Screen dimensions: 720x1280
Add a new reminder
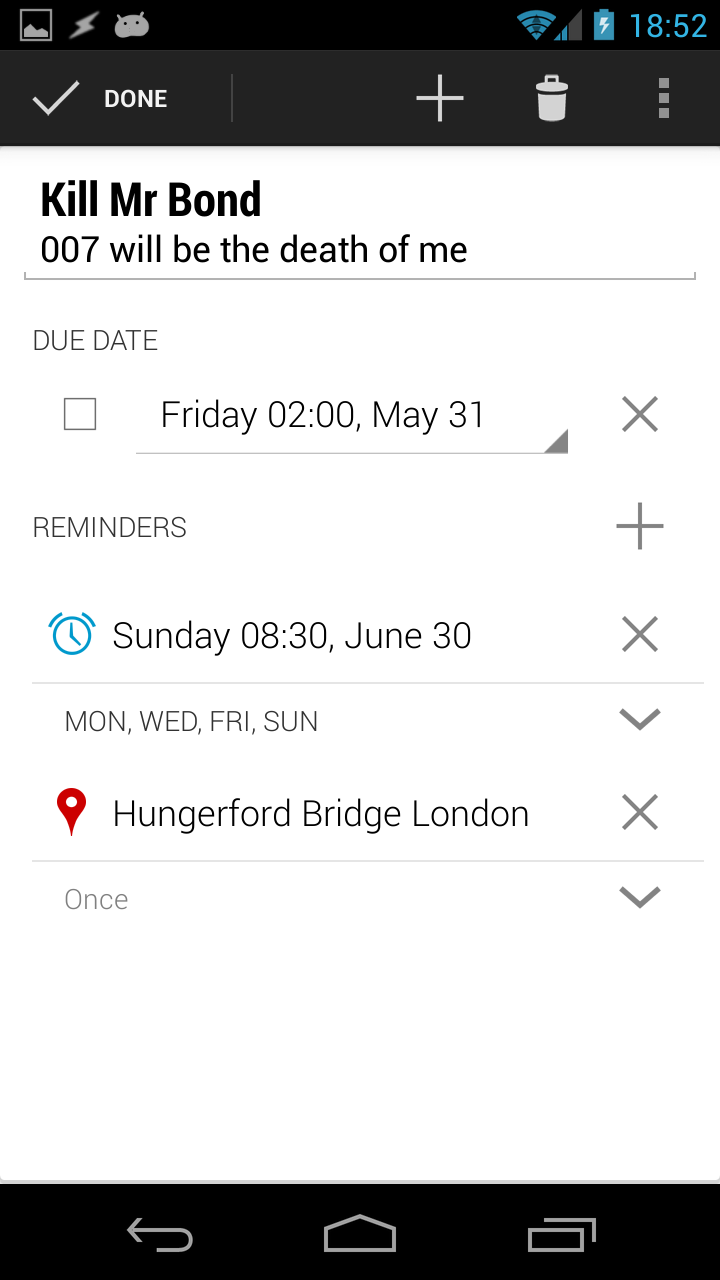(640, 527)
